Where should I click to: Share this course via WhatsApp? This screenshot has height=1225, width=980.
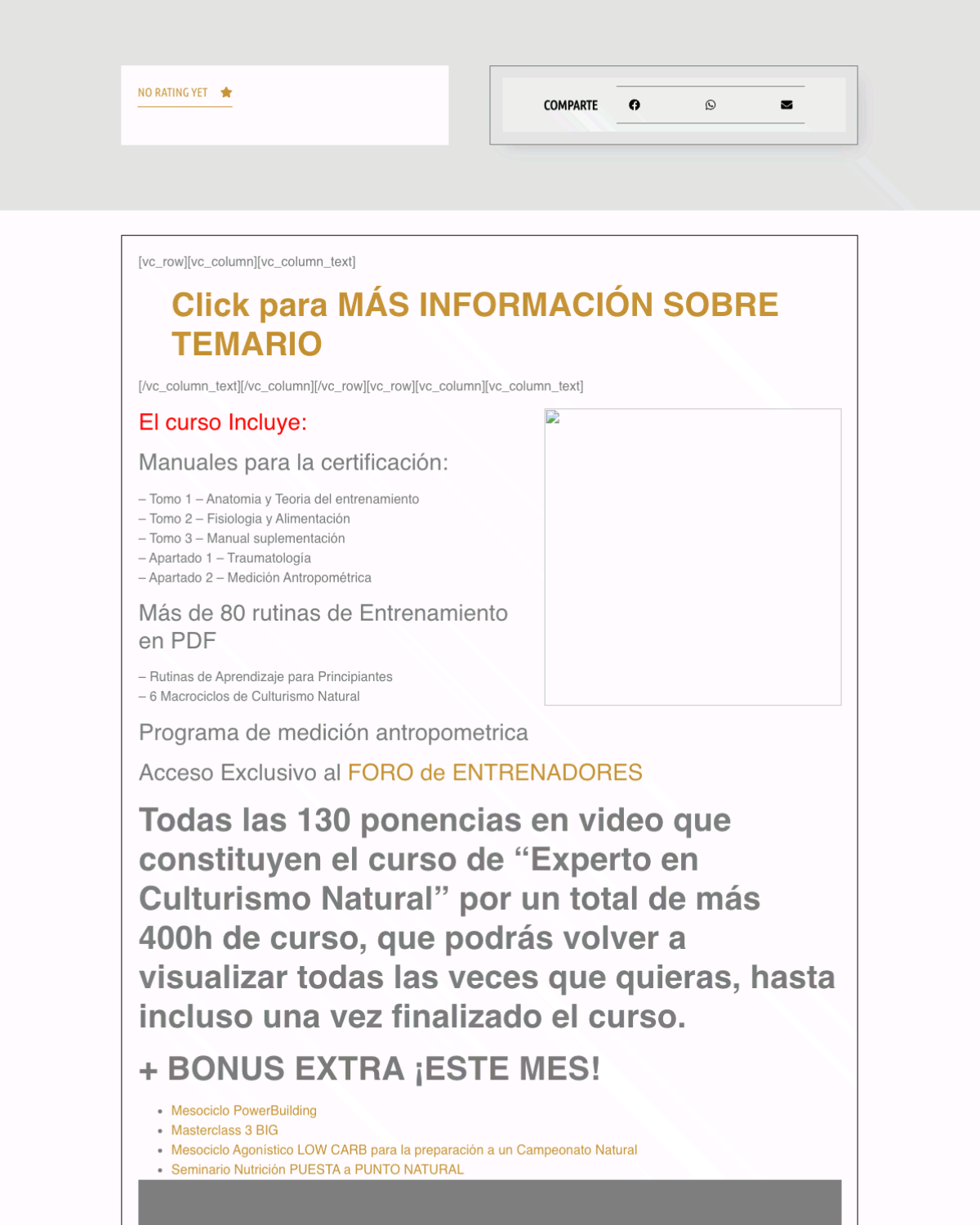(x=710, y=105)
